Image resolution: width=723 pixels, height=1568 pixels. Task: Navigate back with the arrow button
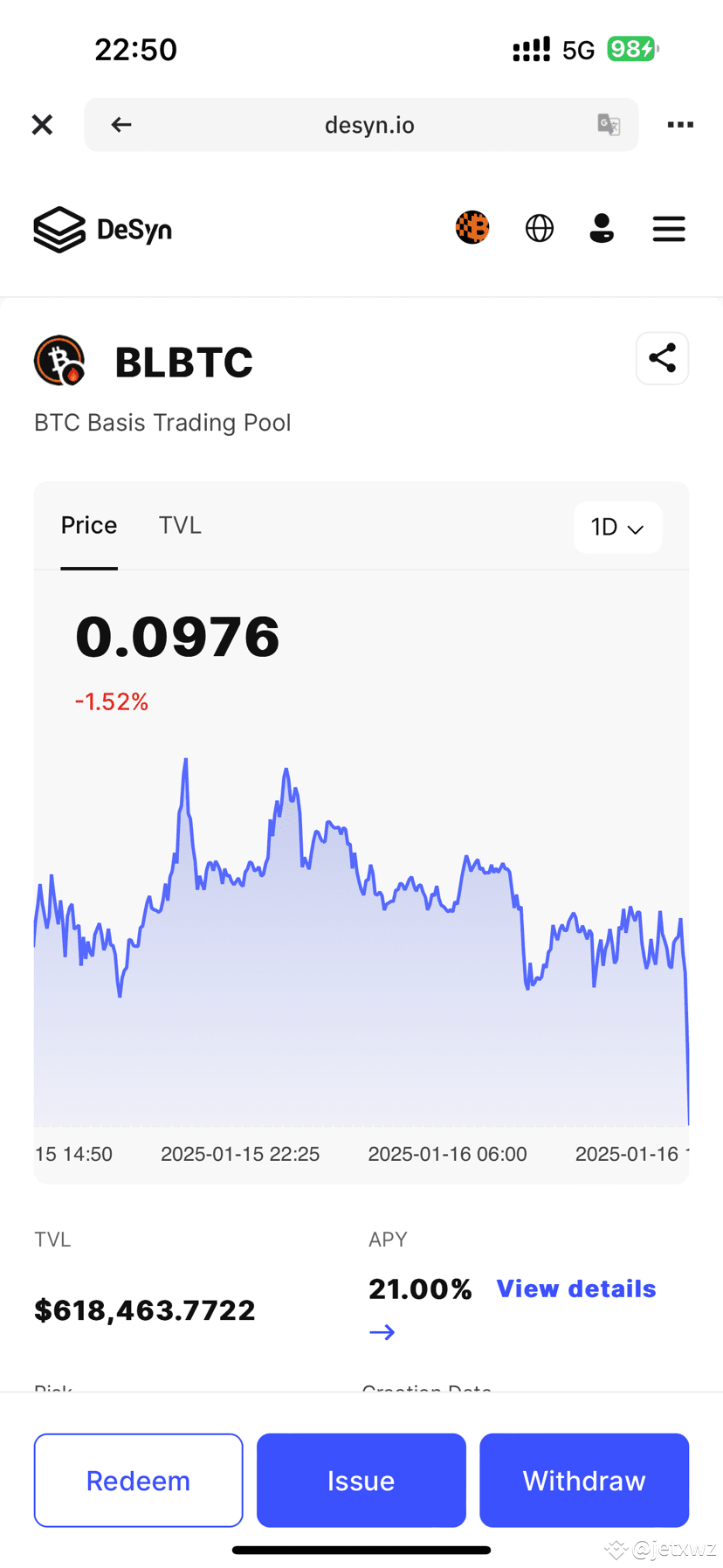(121, 124)
